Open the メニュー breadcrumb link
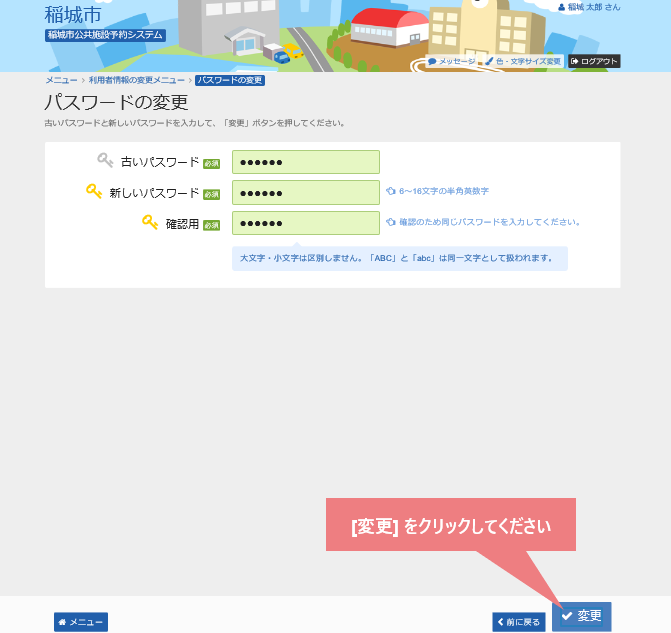671x633 pixels. point(61,79)
